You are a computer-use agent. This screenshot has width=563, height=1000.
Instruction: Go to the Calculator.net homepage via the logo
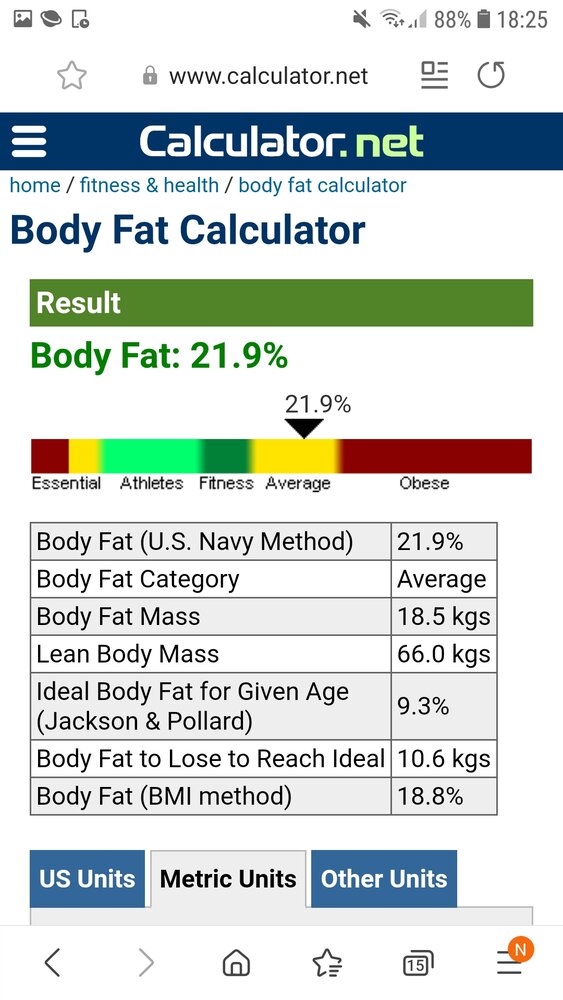pos(281,141)
